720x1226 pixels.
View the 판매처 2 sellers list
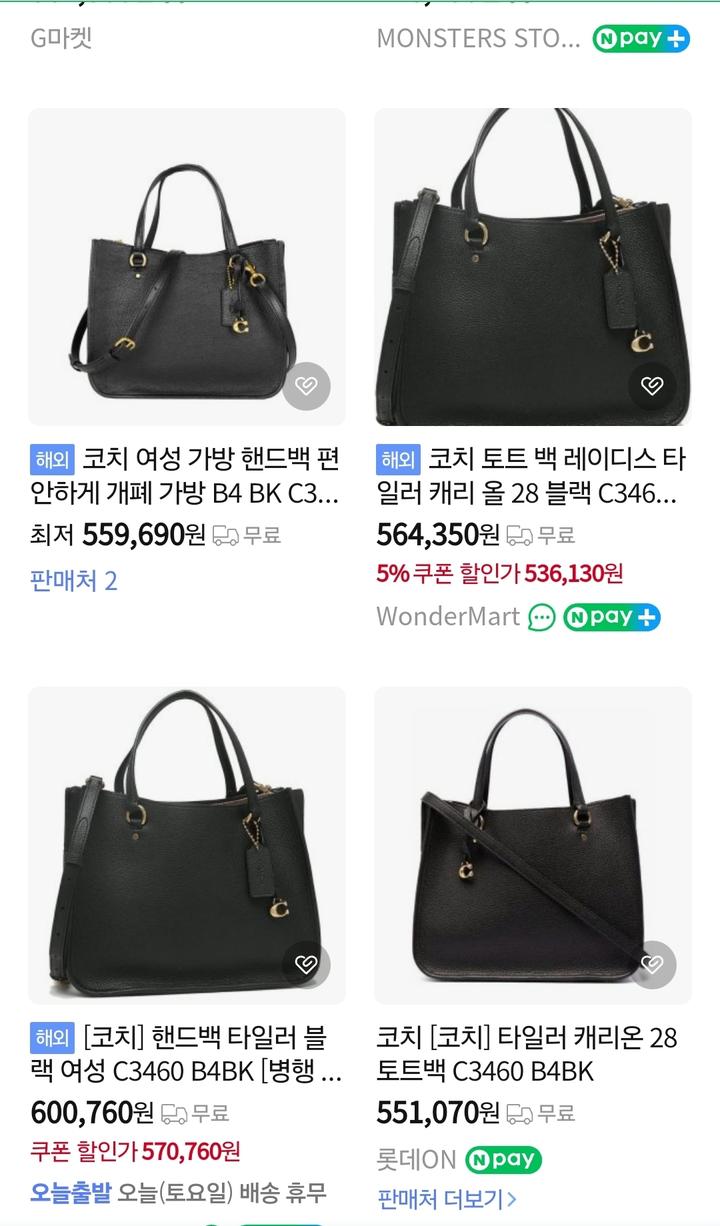74,581
